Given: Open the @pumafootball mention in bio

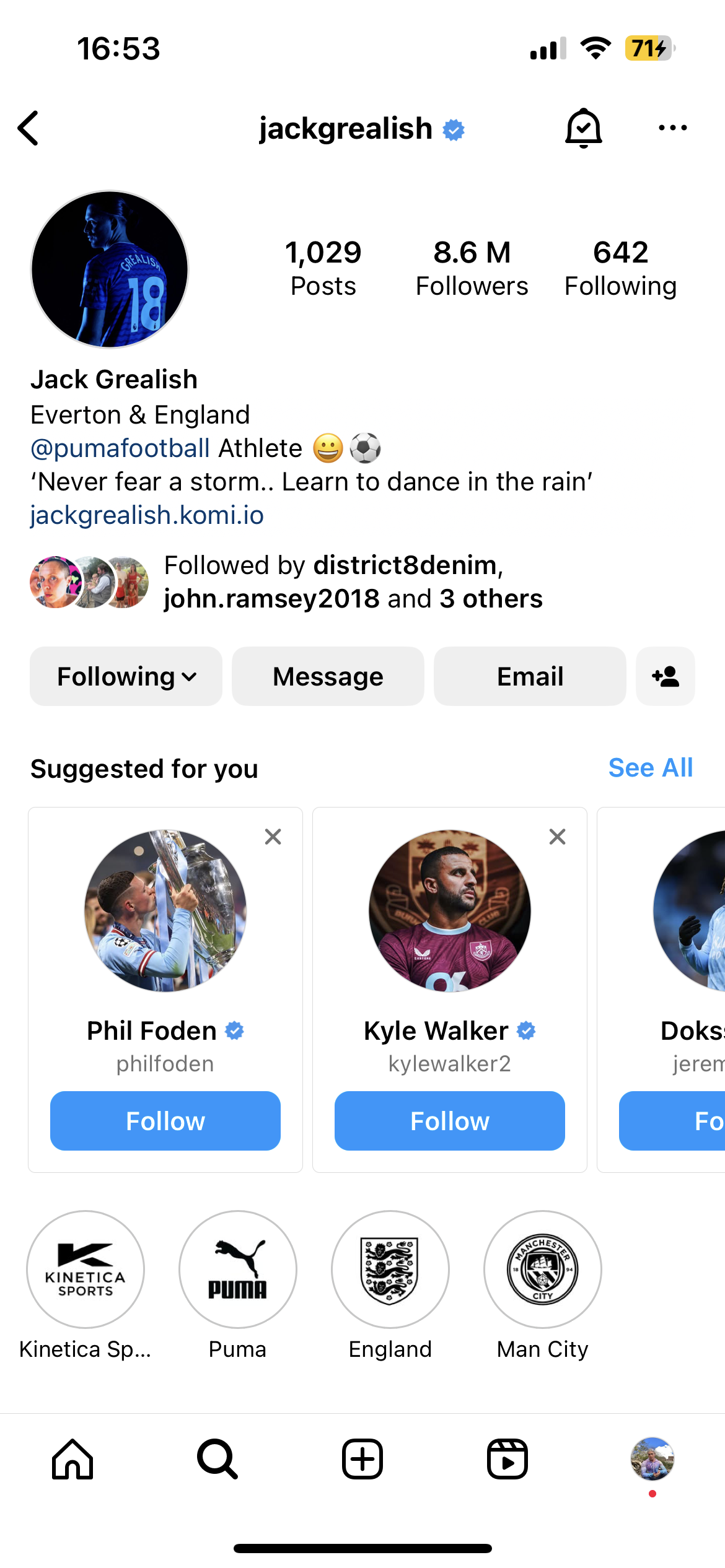Looking at the screenshot, I should tap(120, 448).
